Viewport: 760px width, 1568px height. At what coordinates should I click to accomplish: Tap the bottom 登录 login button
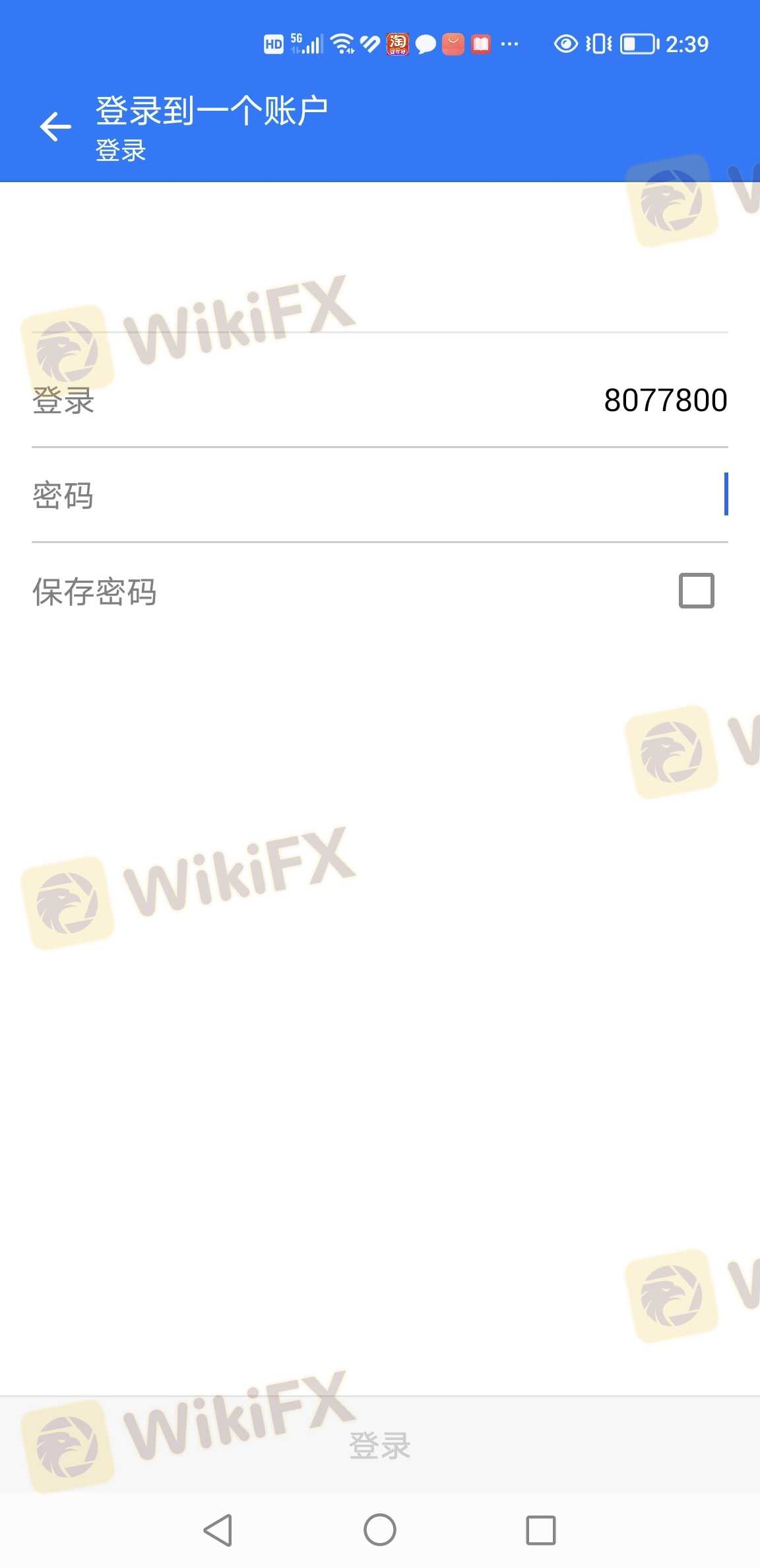click(x=380, y=1445)
